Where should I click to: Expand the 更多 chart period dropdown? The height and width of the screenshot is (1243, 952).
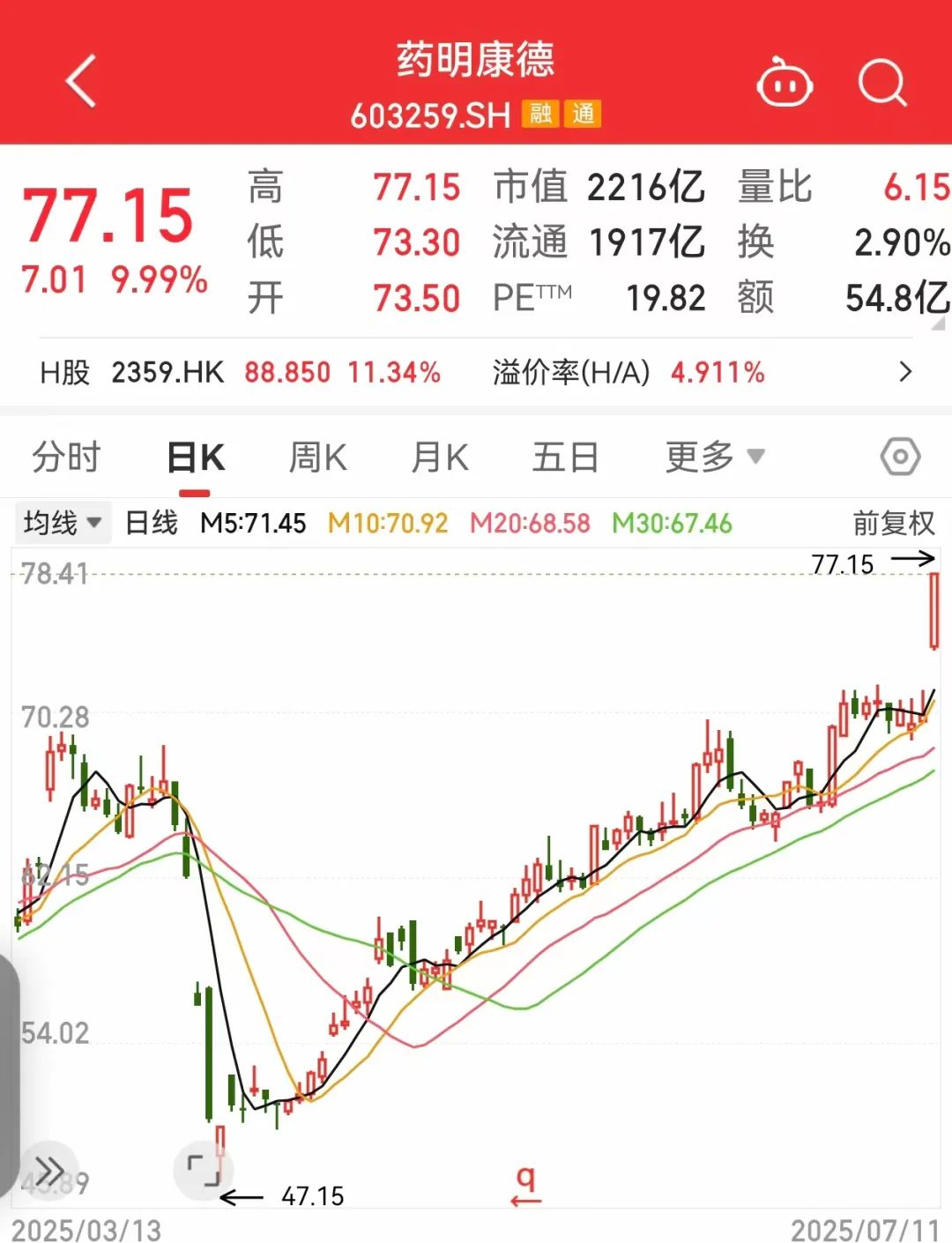714,457
